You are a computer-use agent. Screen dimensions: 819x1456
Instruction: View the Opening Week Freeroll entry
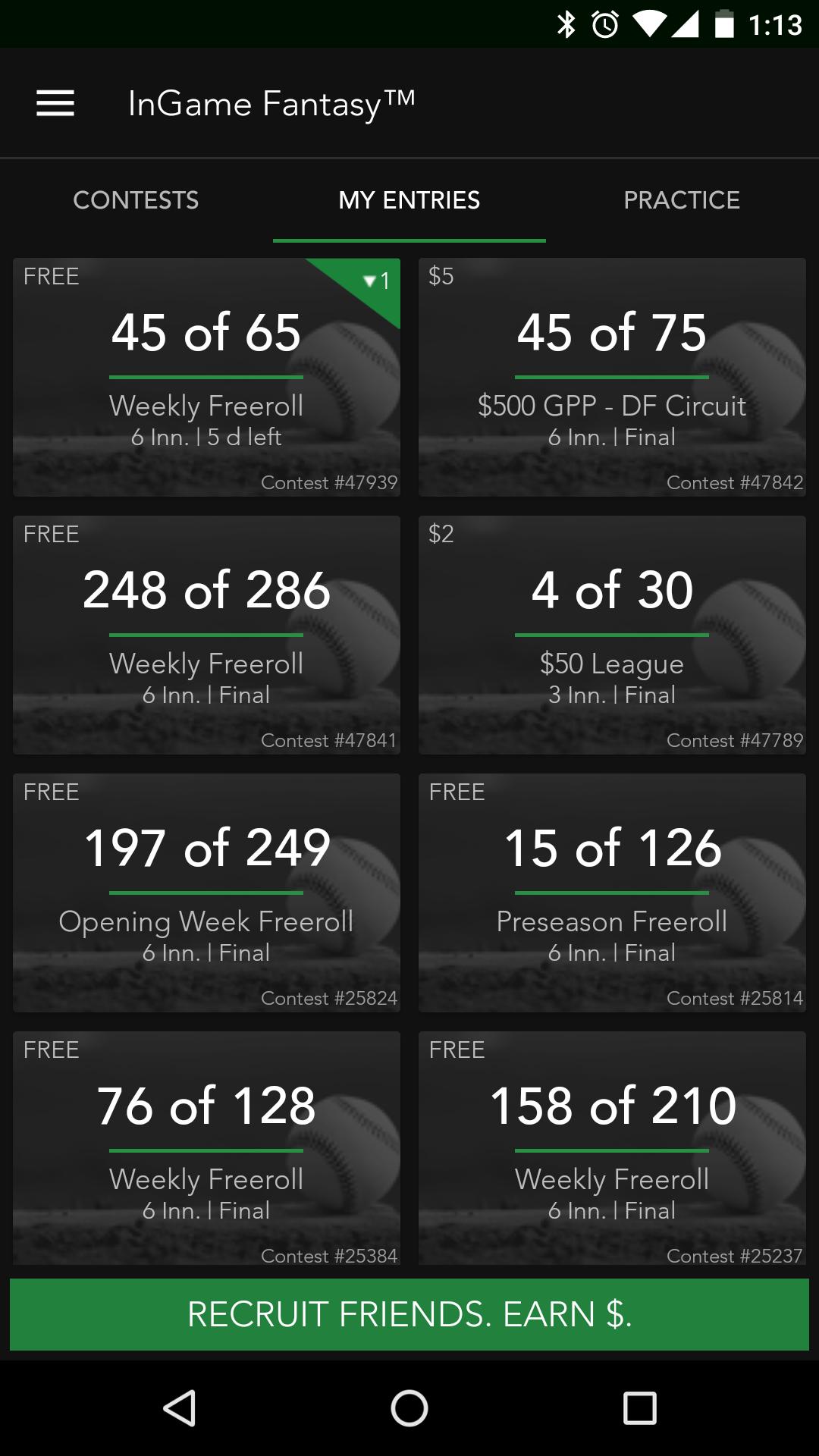[x=206, y=893]
